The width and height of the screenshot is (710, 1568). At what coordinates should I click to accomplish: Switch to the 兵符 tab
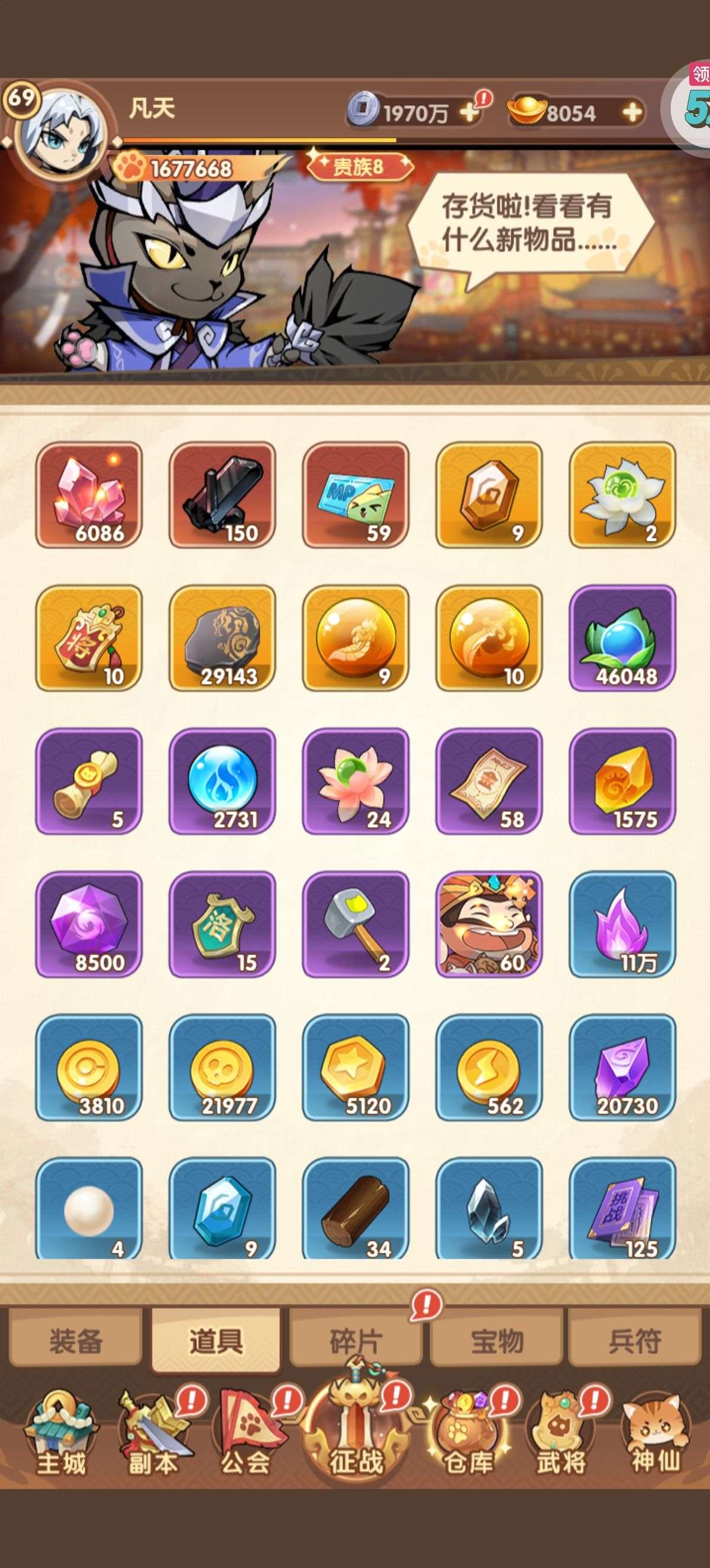coord(634,1341)
